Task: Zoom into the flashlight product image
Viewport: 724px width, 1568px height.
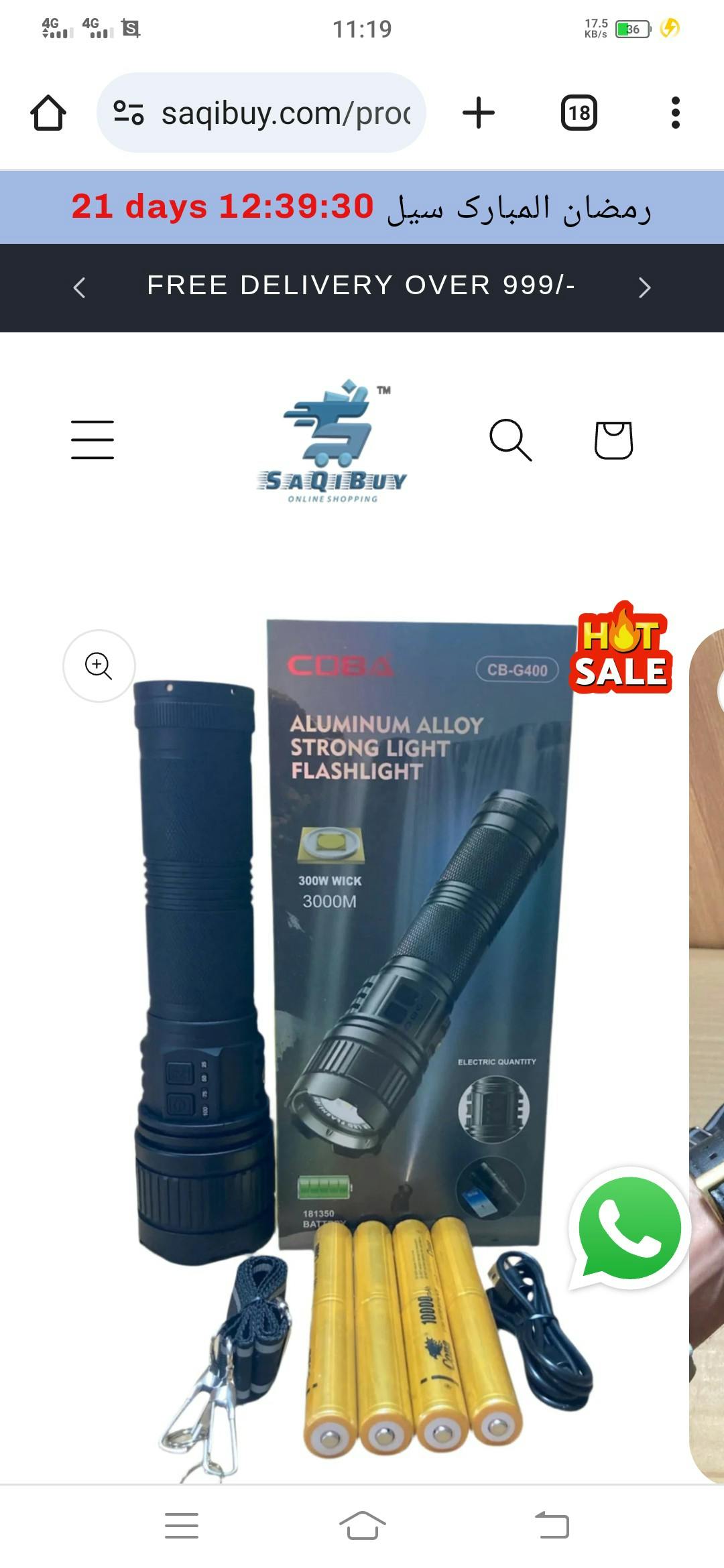Action: point(99,665)
